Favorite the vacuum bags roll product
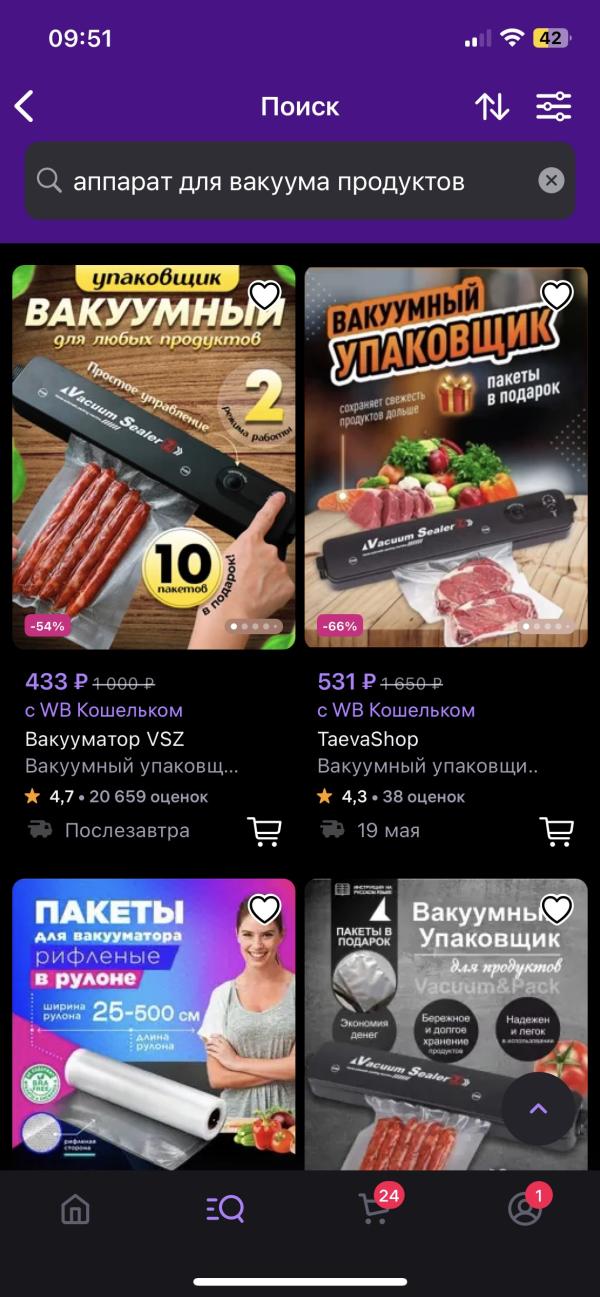The width and height of the screenshot is (600, 1297). [264, 908]
